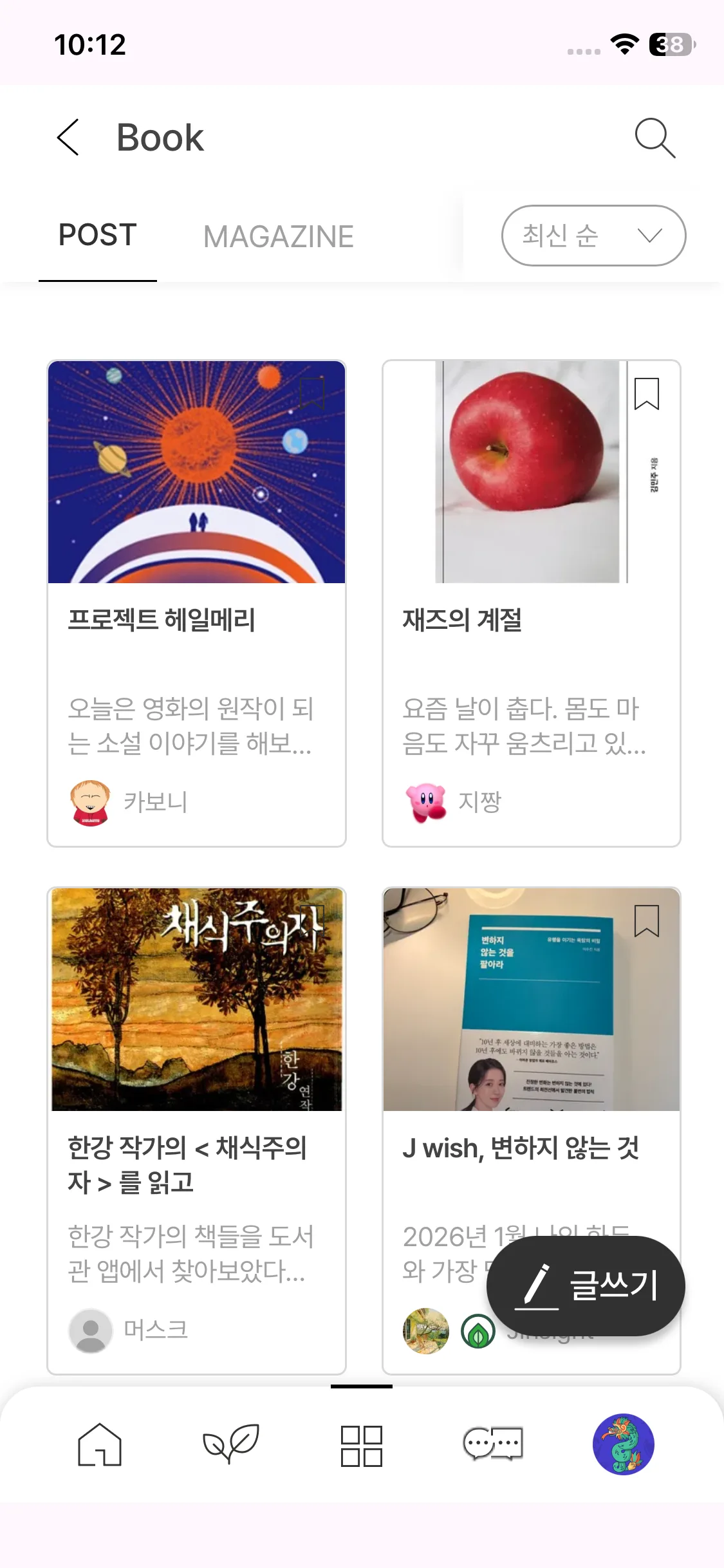The image size is (724, 1568).
Task: Open search with the magnifier icon
Action: [x=654, y=137]
